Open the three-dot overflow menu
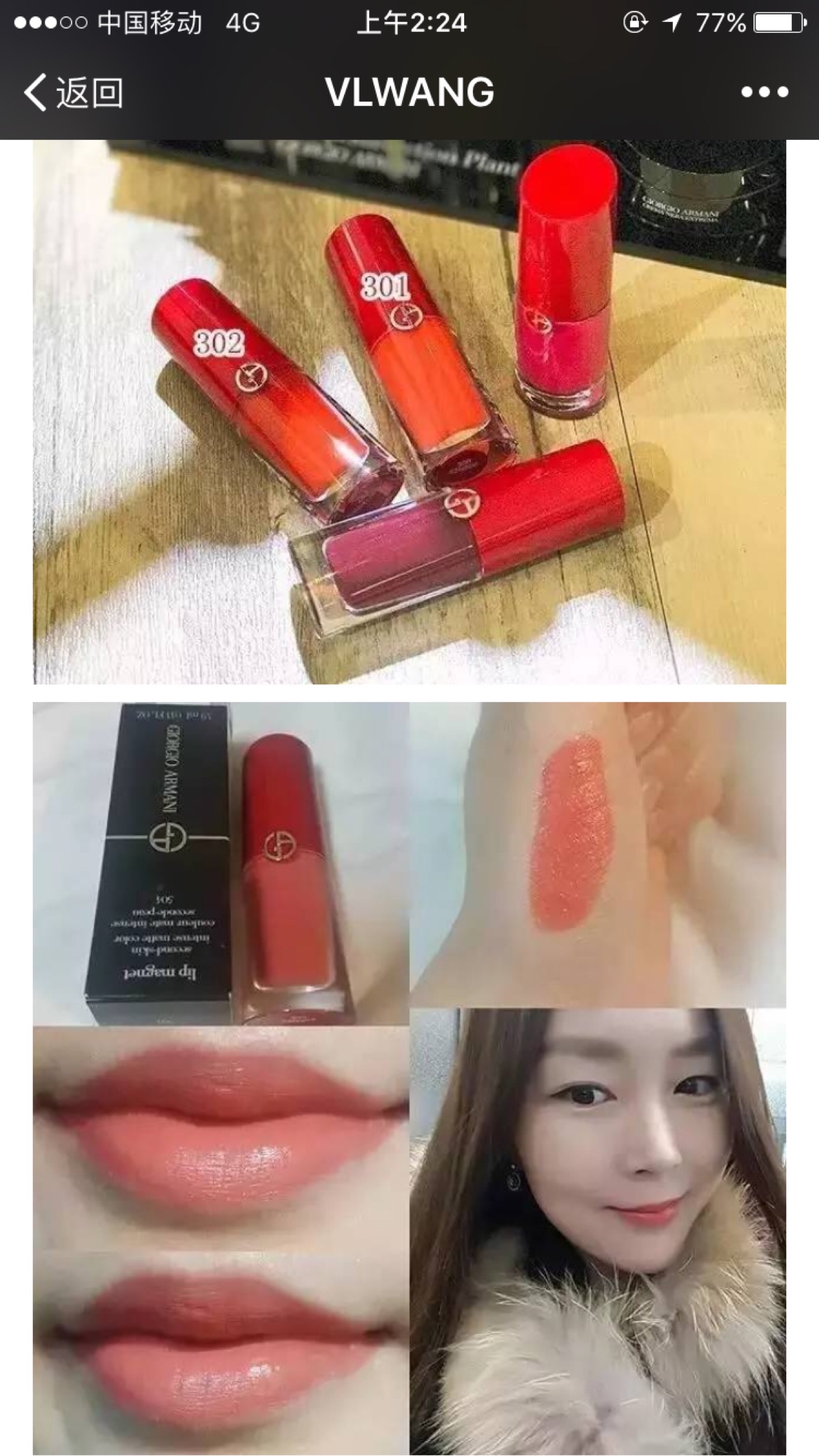 tap(764, 92)
